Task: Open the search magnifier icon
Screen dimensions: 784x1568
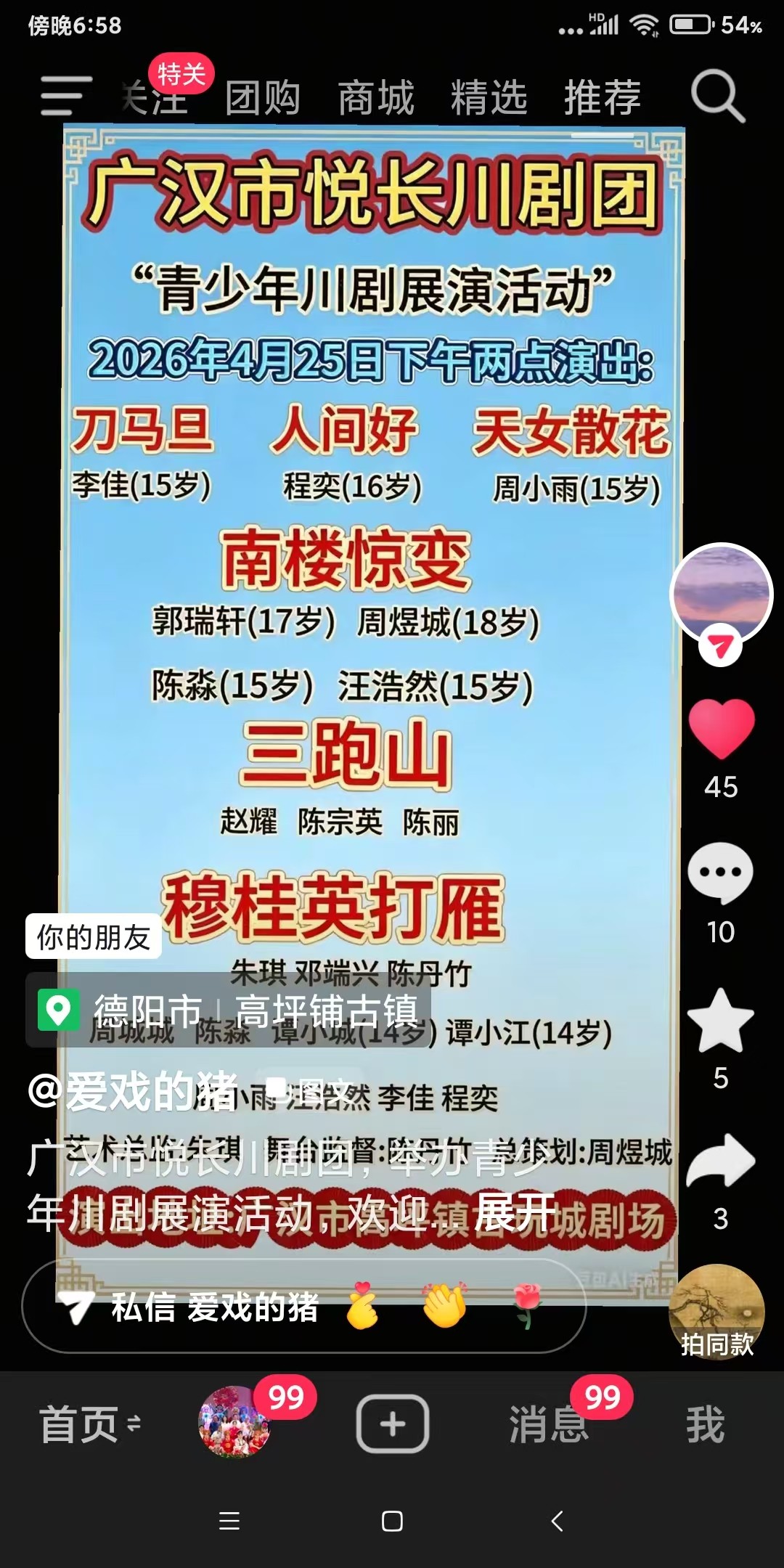Action: (x=717, y=96)
